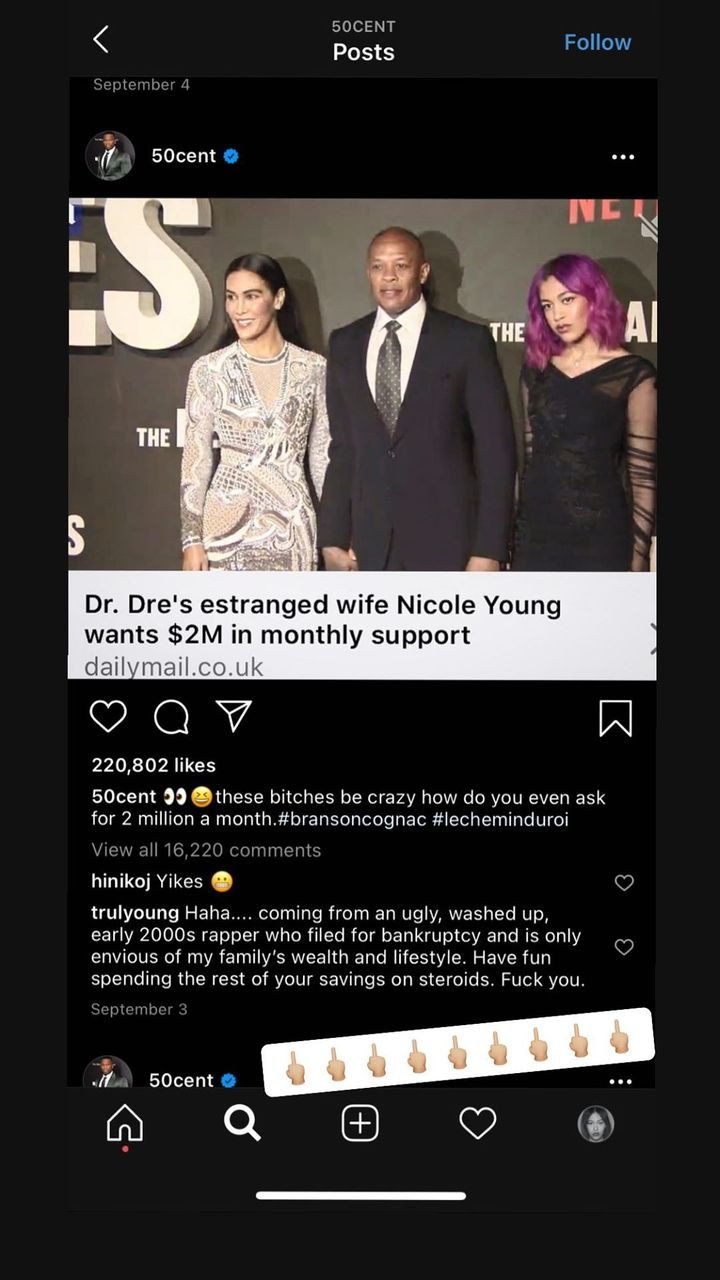Viewport: 720px width, 1280px height.
Task: Open the comment icon under the post
Action: pyautogui.click(x=171, y=717)
